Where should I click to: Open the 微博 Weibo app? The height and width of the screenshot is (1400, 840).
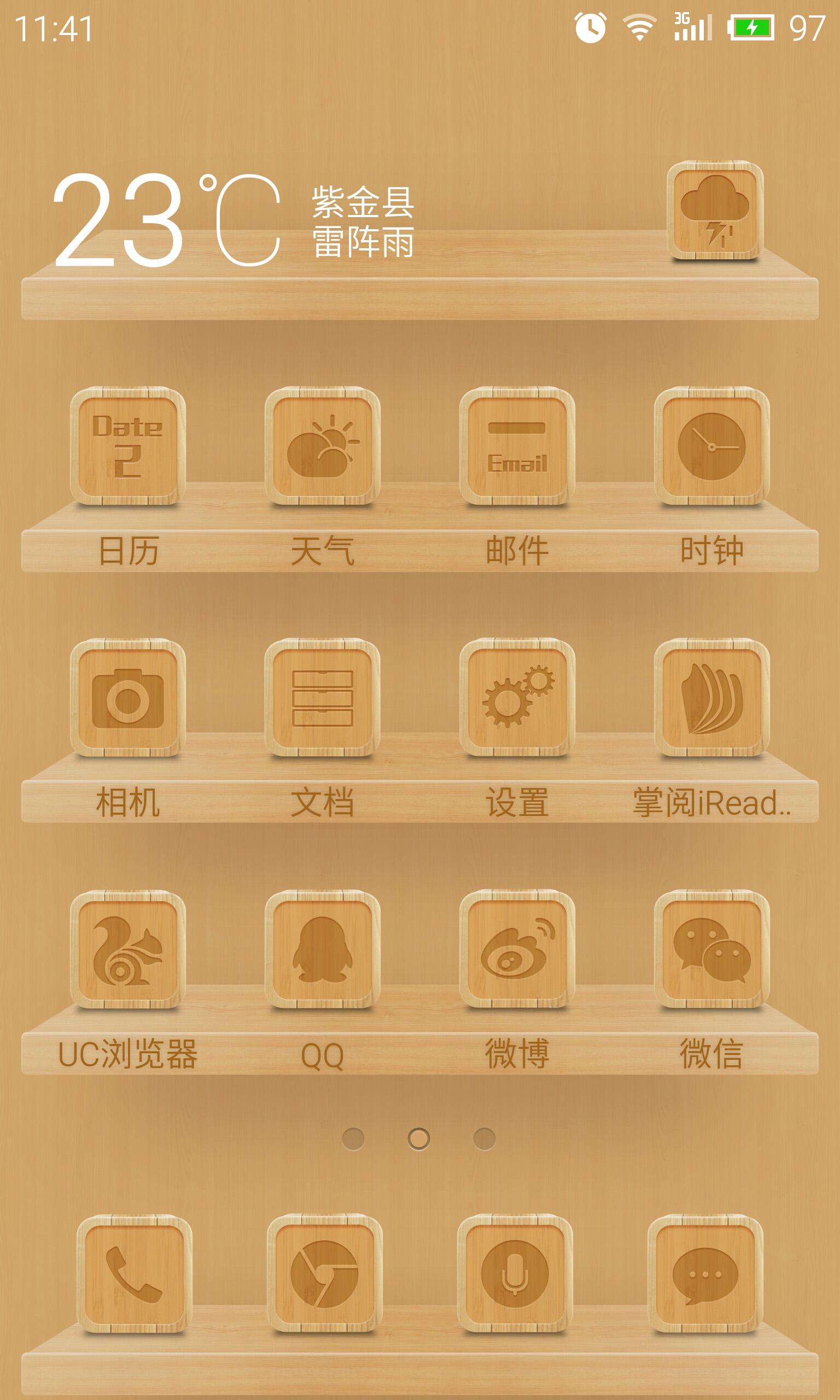tap(517, 949)
